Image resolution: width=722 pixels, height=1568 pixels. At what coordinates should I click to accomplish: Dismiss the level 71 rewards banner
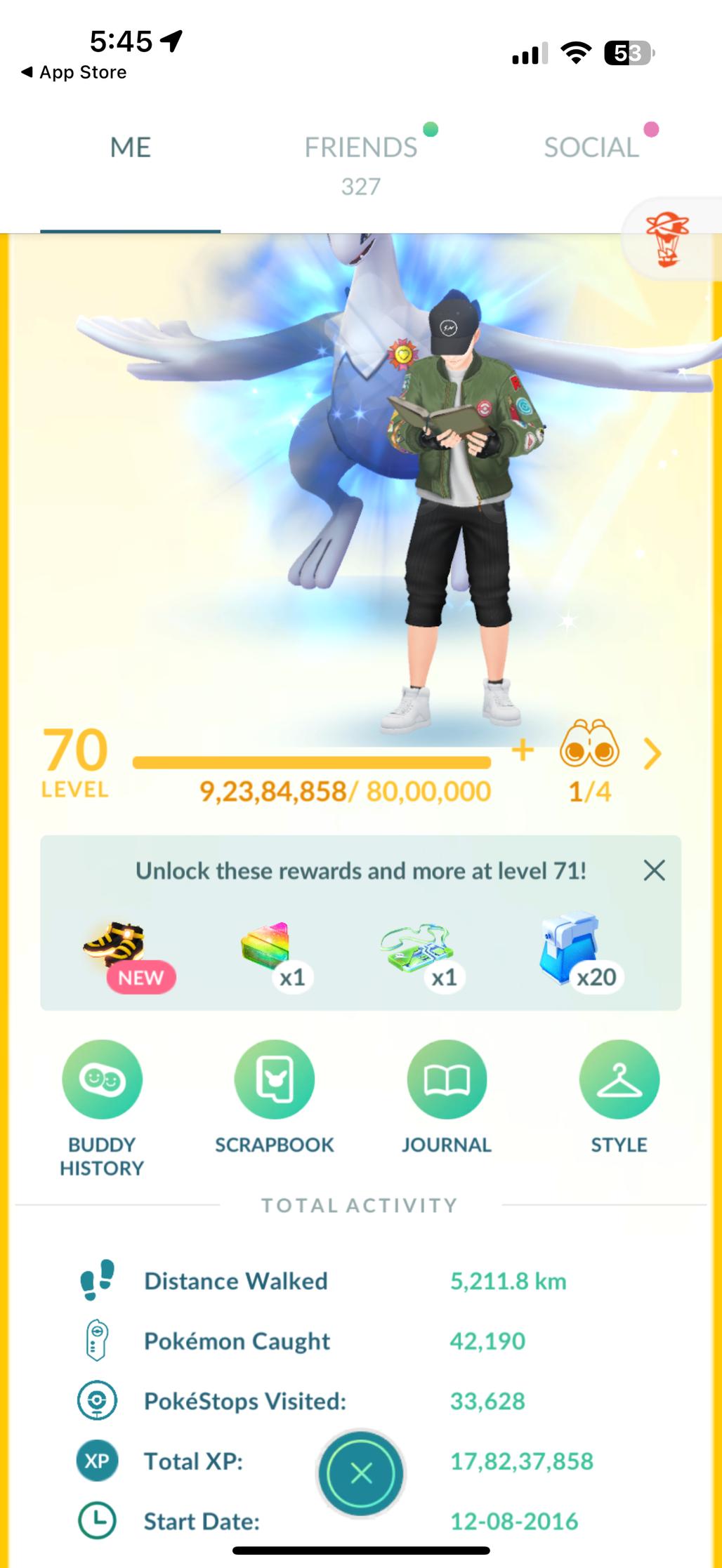click(x=654, y=870)
